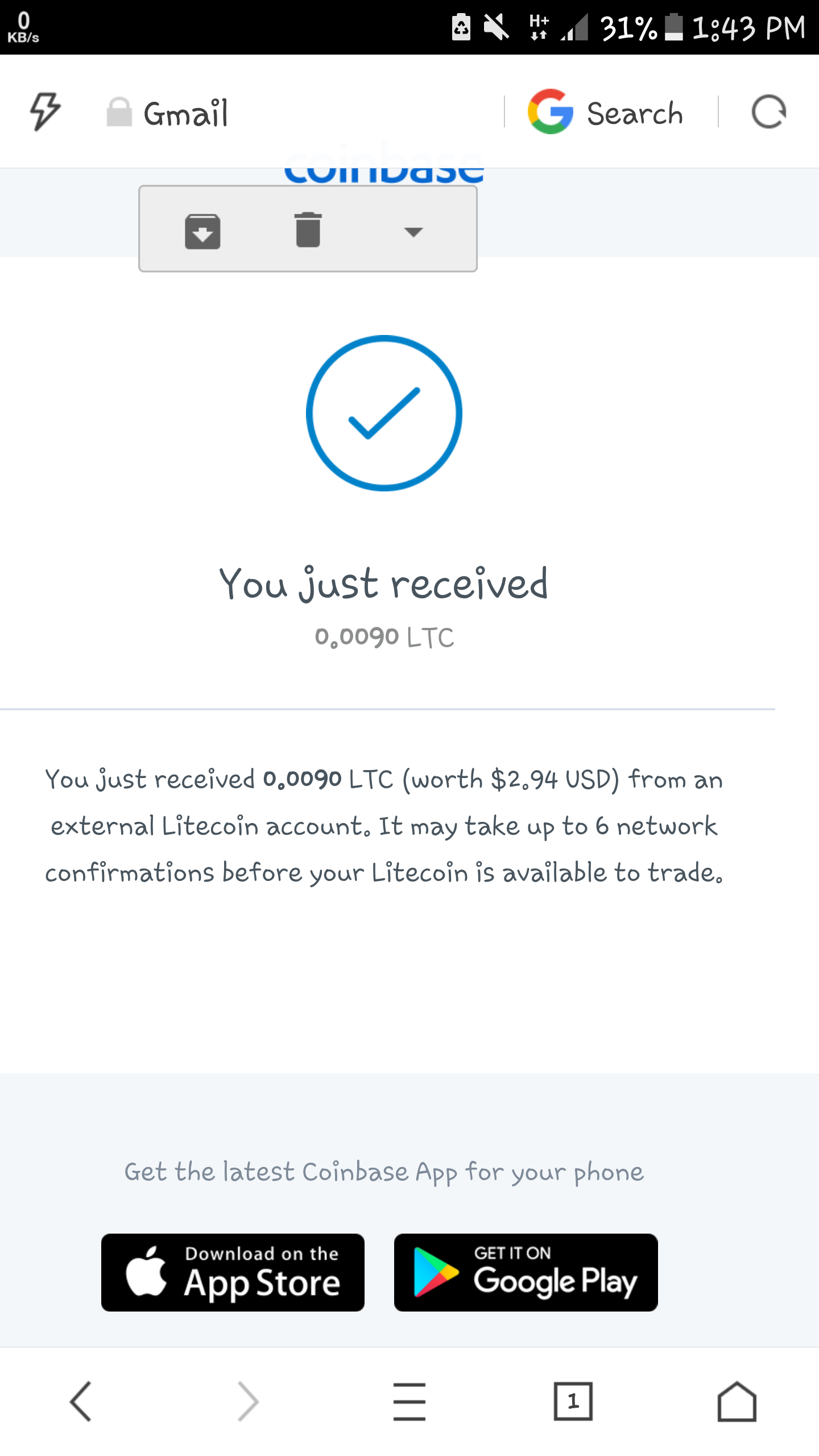Viewport: 819px width, 1456px height.
Task: Expand the more actions dropdown arrow
Action: [413, 231]
